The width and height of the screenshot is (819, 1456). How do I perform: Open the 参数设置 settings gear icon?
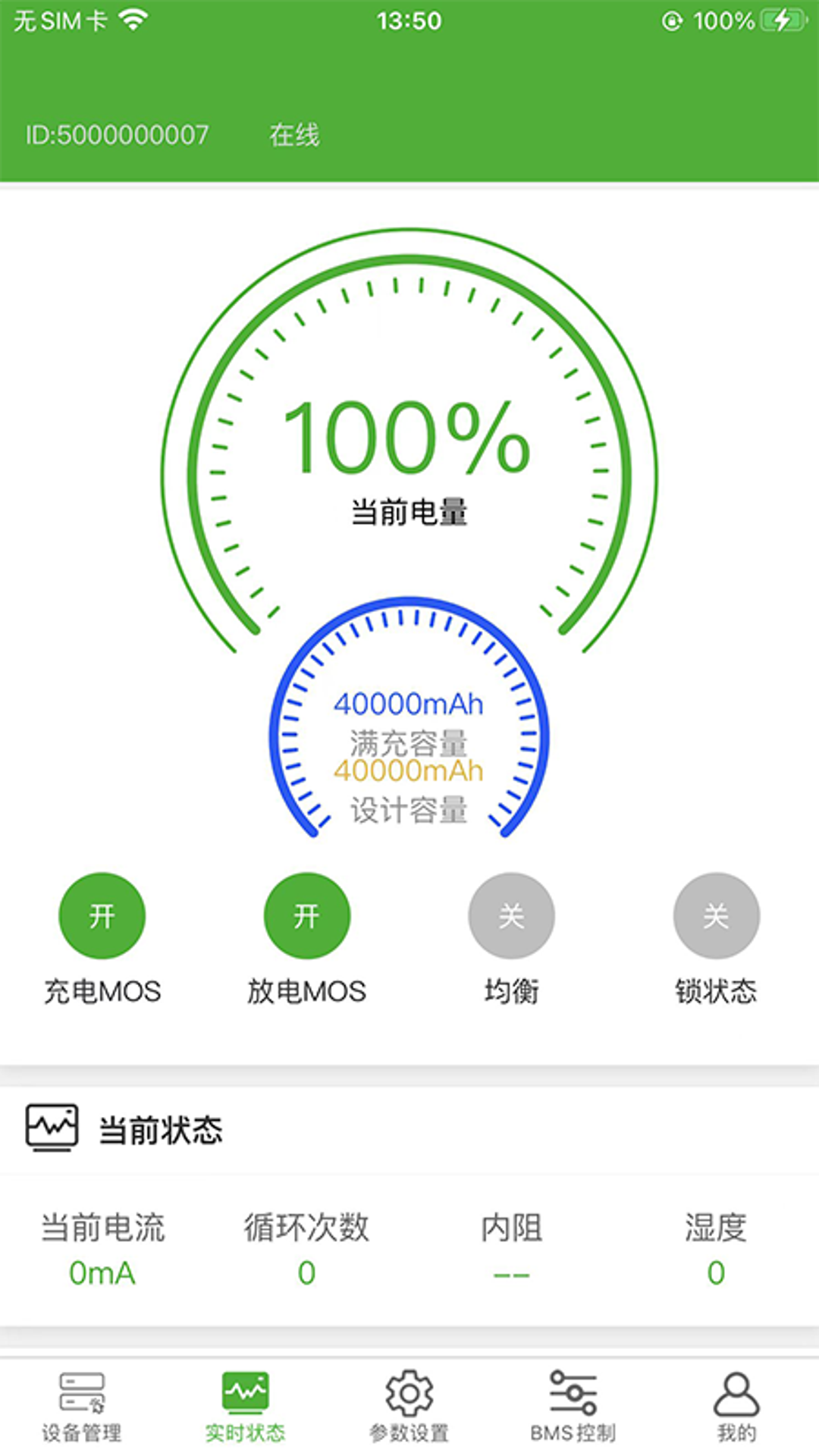tap(408, 1399)
